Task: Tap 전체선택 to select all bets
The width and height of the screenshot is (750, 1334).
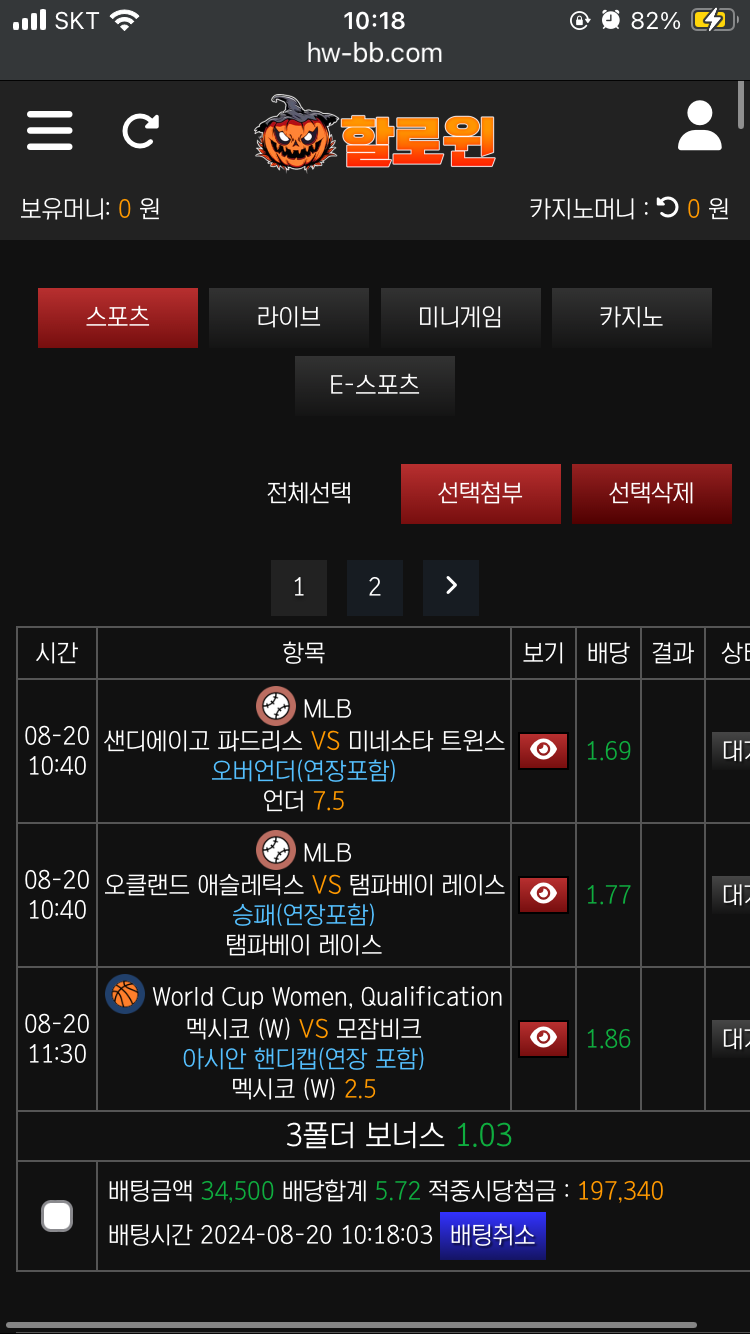Action: pos(309,493)
